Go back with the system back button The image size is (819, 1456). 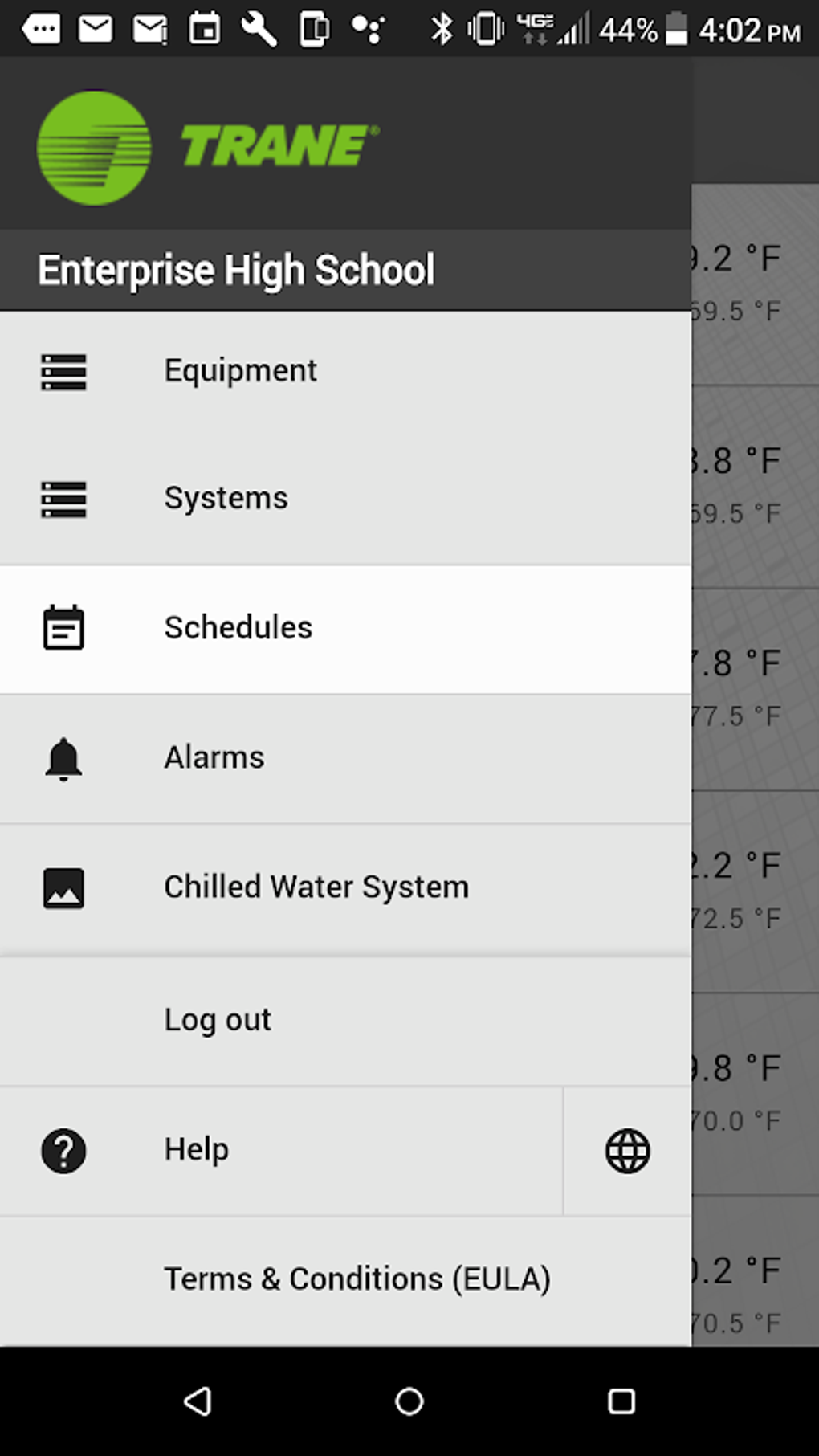click(x=198, y=1401)
